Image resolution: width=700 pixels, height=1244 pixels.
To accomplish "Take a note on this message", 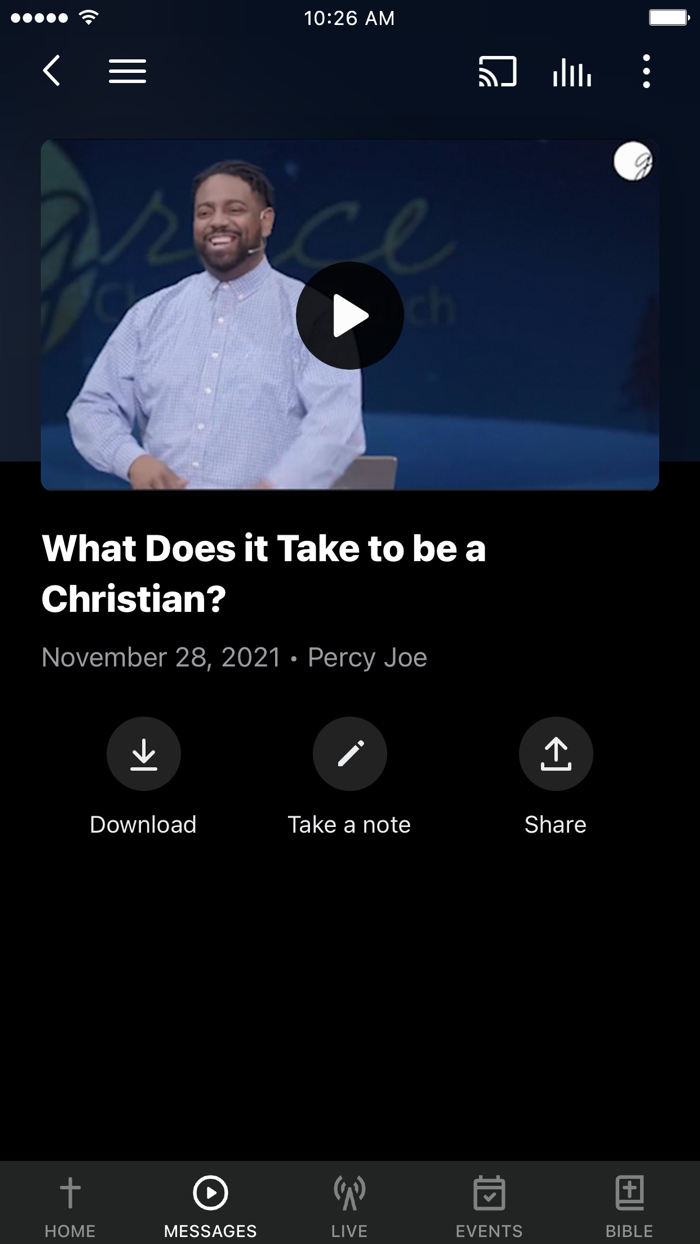I will point(349,776).
